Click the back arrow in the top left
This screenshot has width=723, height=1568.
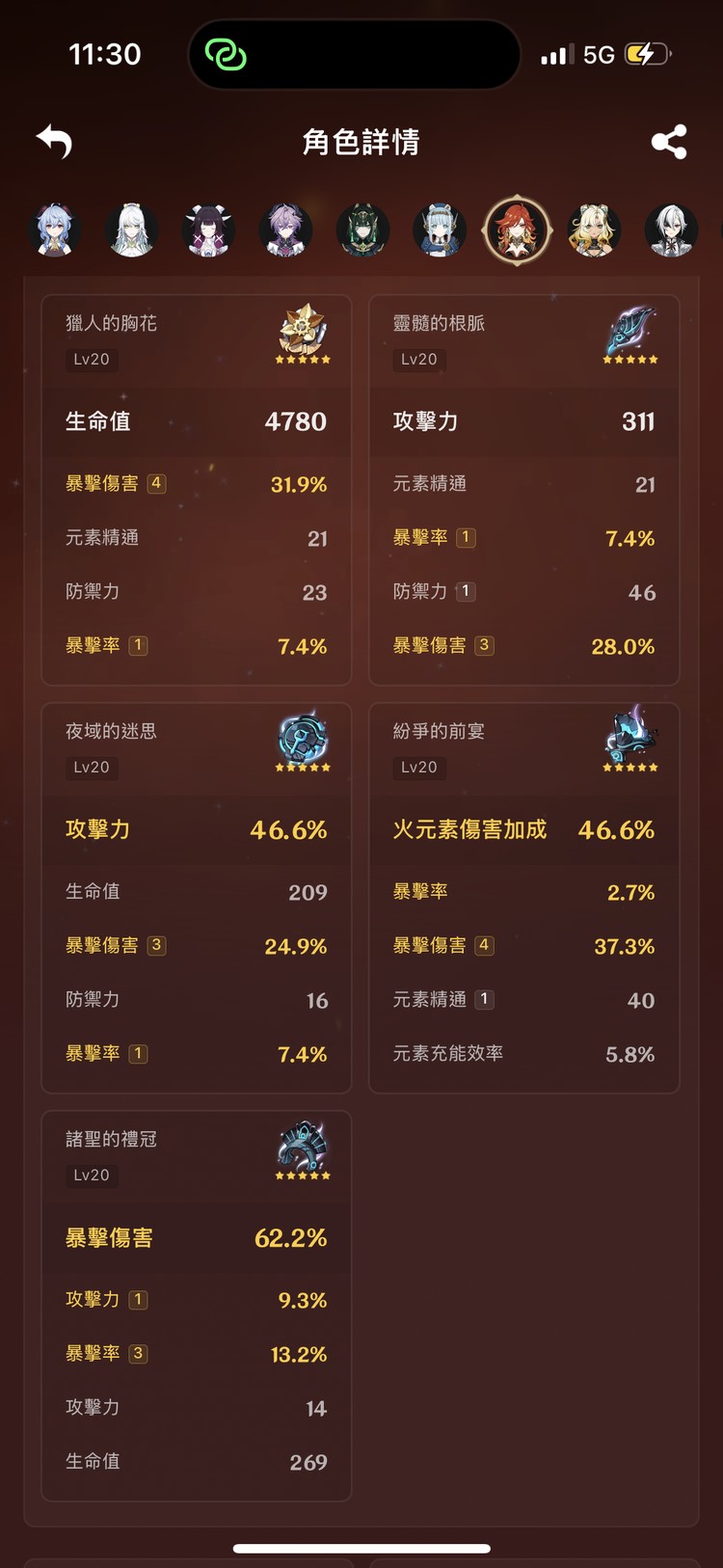53,141
